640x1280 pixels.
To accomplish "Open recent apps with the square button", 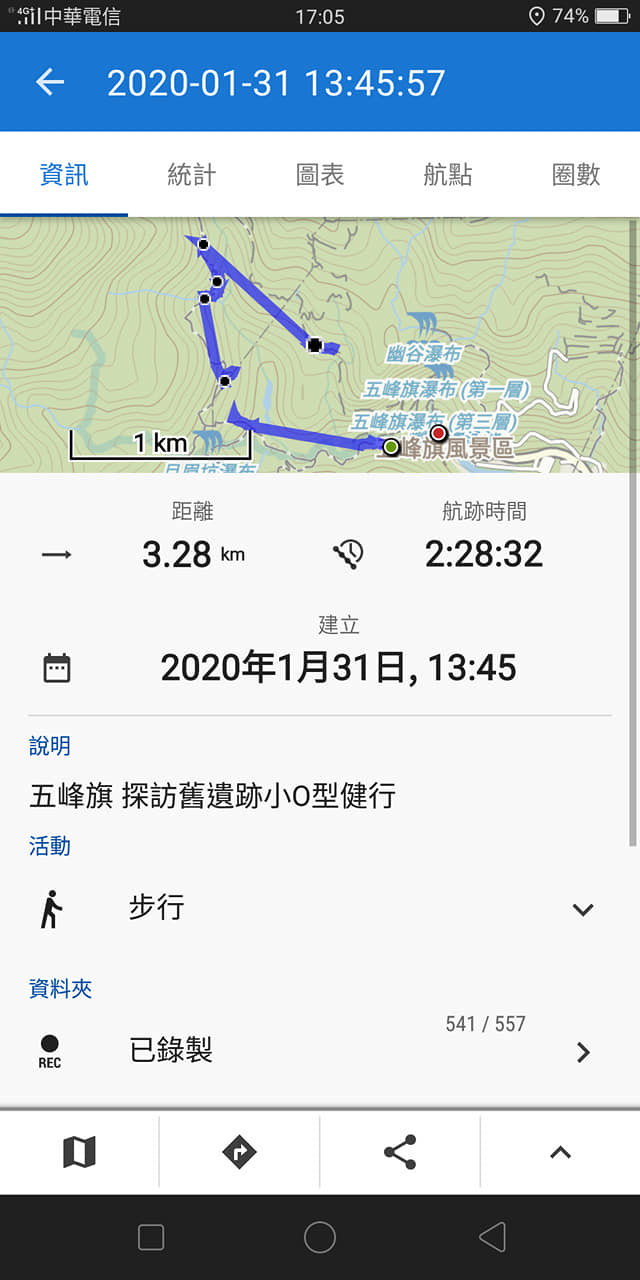I will pyautogui.click(x=151, y=1238).
